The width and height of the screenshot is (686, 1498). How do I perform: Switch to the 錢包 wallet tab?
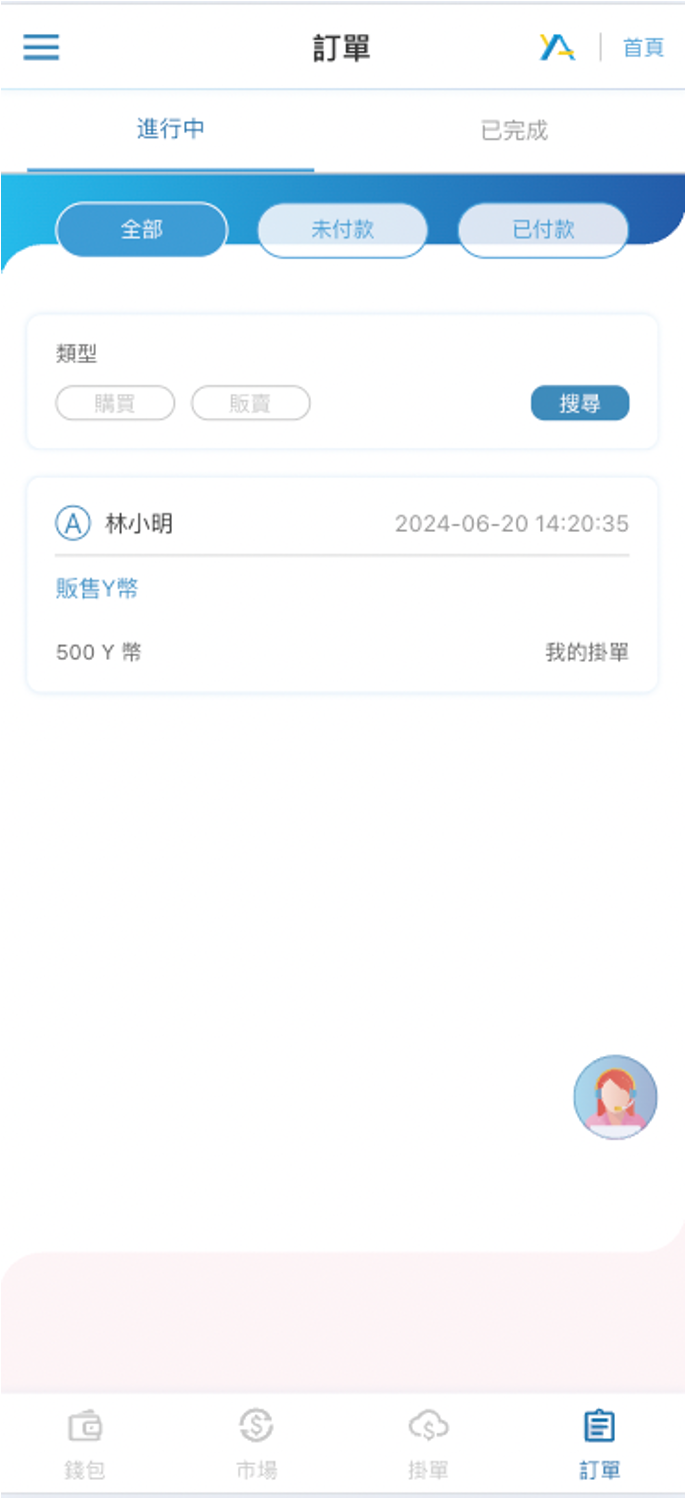click(x=85, y=1445)
